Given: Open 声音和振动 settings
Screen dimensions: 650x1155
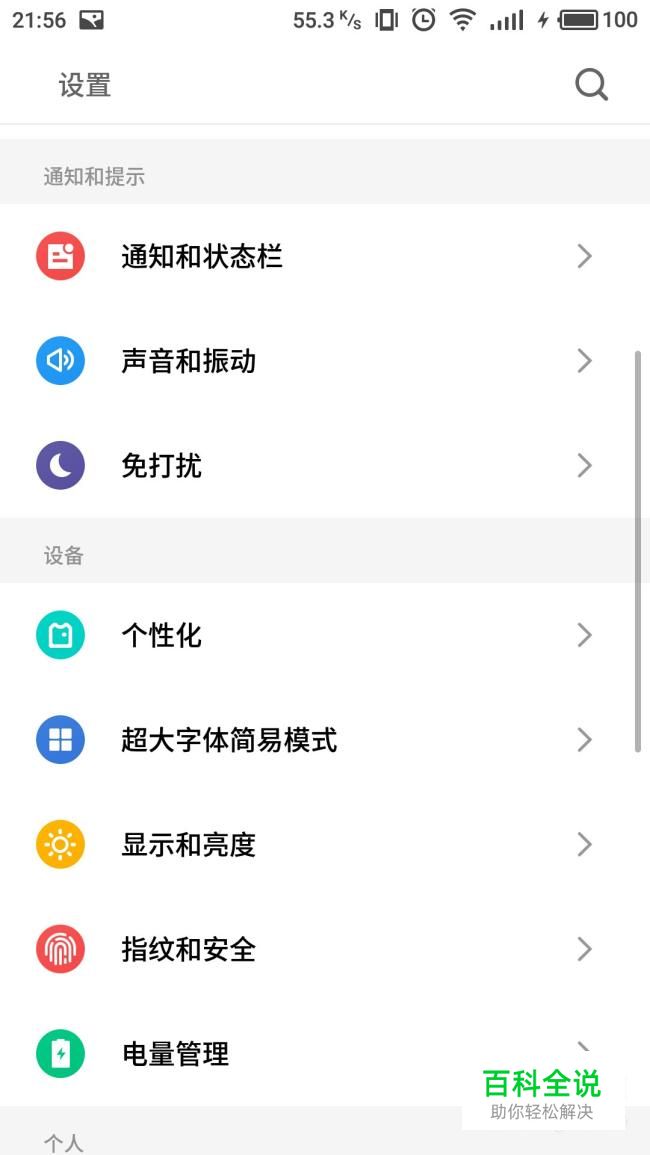Looking at the screenshot, I should pyautogui.click(x=300, y=361).
